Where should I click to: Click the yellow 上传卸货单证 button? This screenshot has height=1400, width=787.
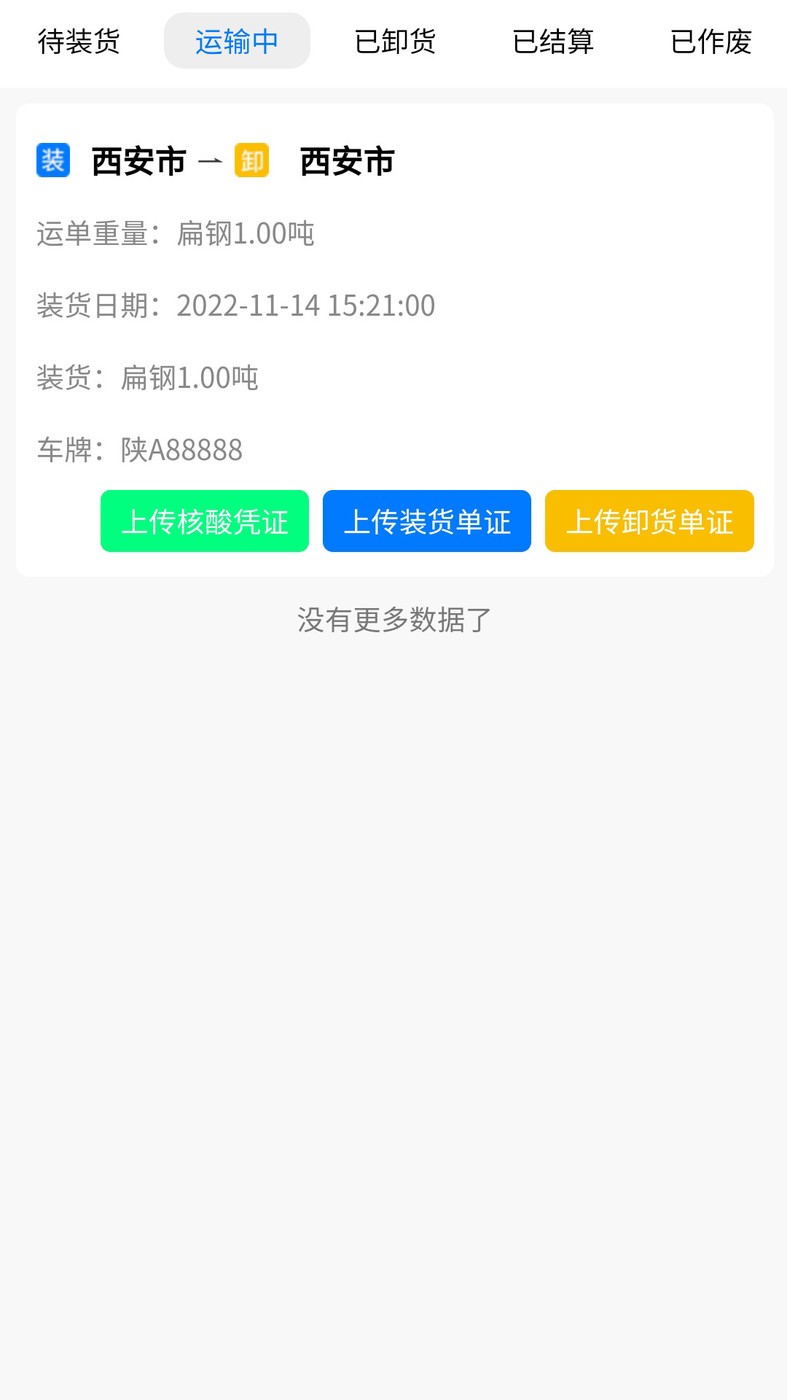pyautogui.click(x=649, y=520)
